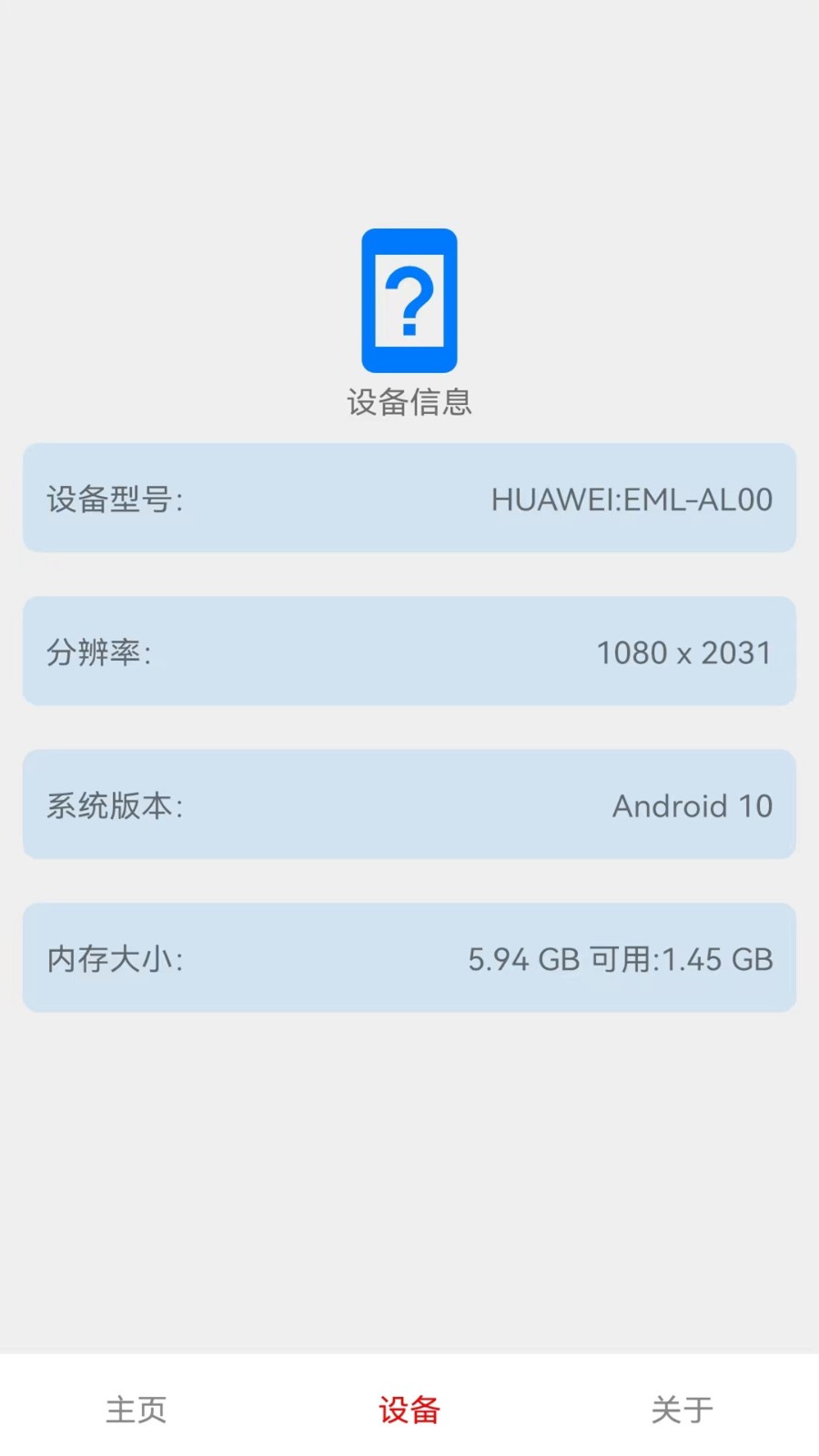Click the 内存大小 label text
This screenshot has height=1456, width=819.
coord(115,958)
